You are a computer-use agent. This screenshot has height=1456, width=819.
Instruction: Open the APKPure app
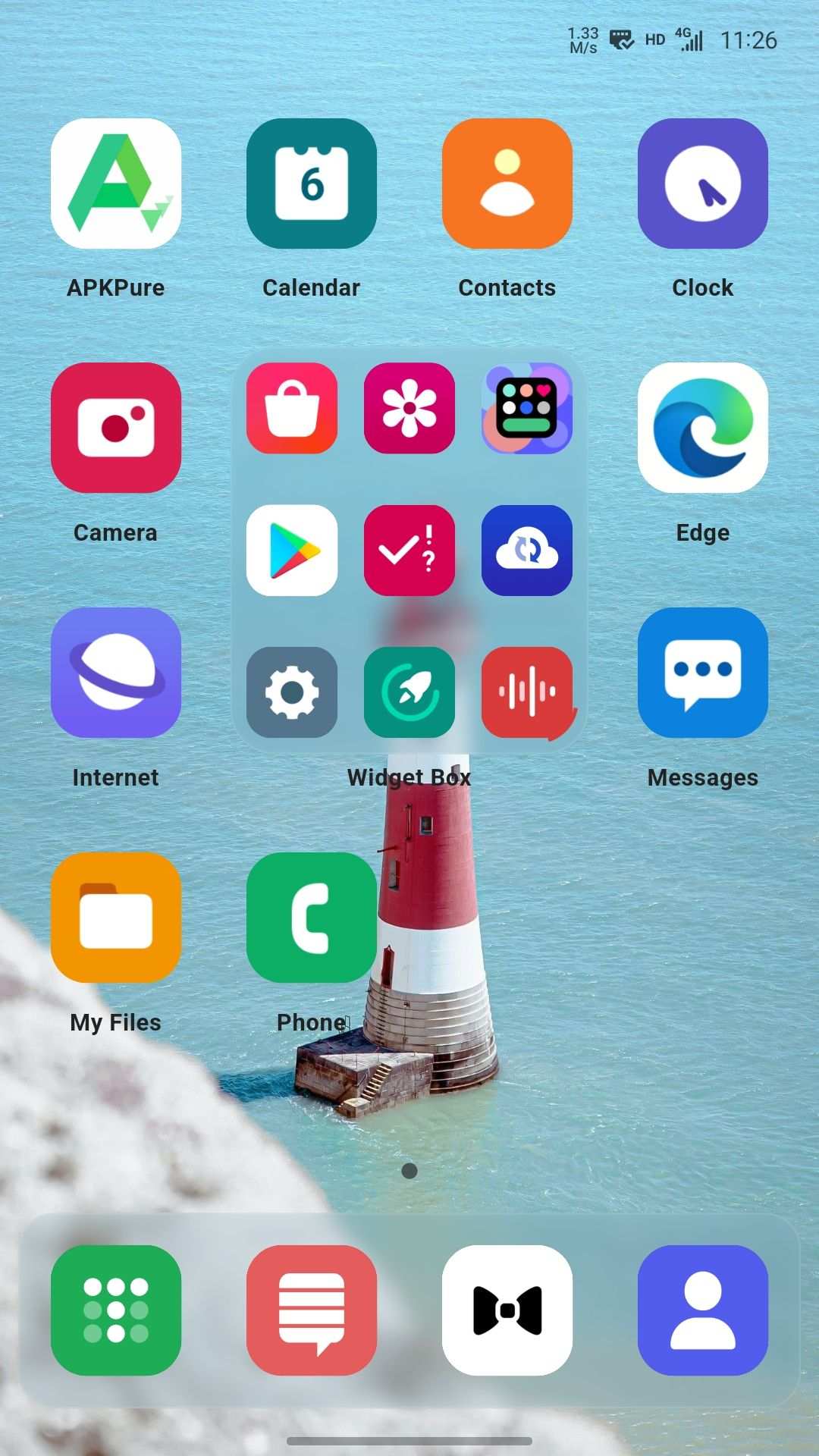pos(115,184)
